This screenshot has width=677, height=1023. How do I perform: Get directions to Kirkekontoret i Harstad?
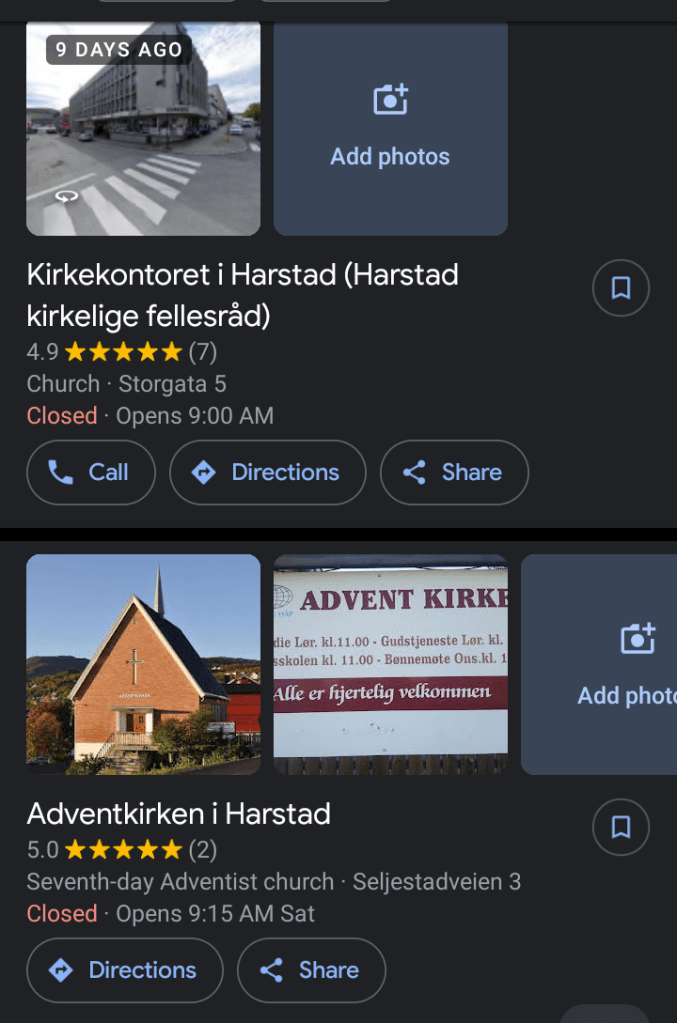click(268, 473)
